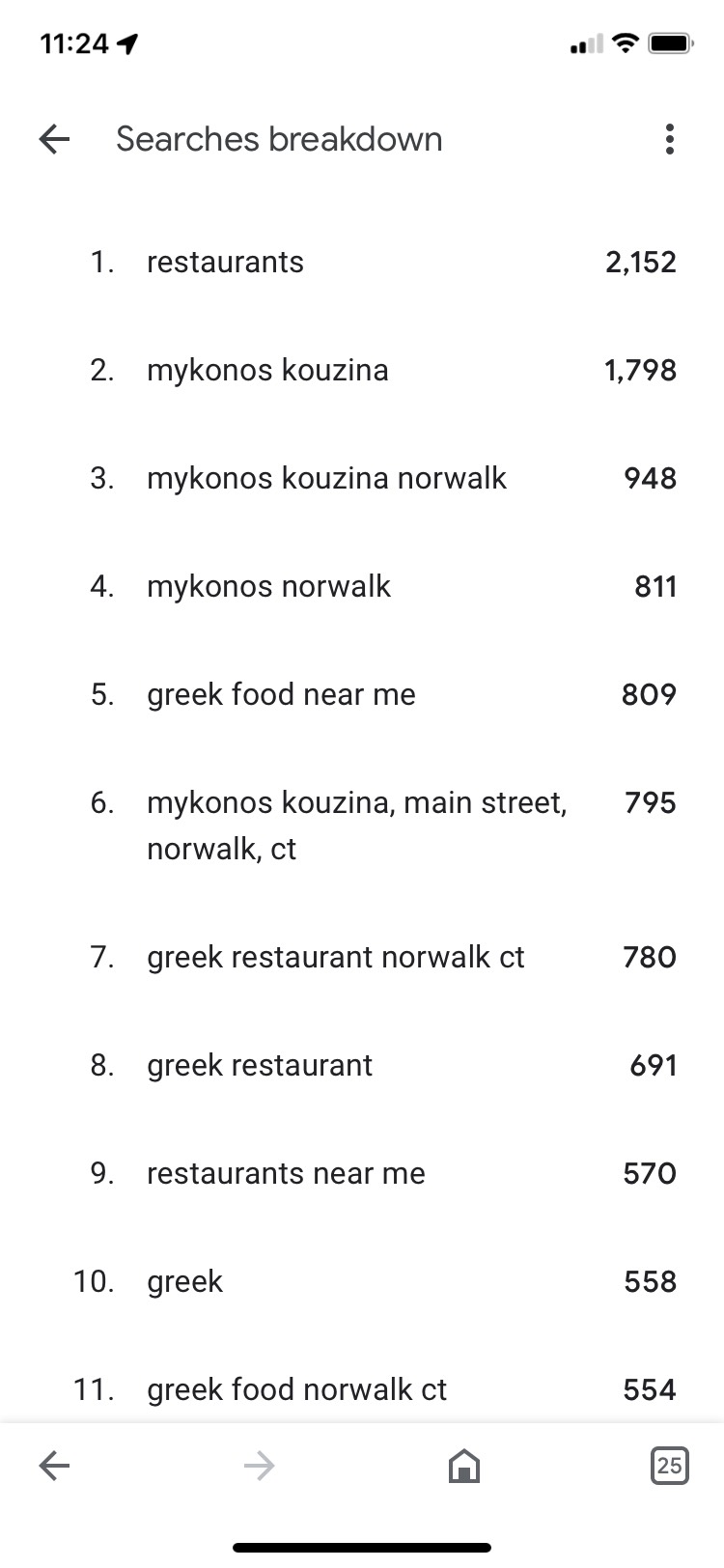Tap the browser forward arrow

(x=259, y=1467)
